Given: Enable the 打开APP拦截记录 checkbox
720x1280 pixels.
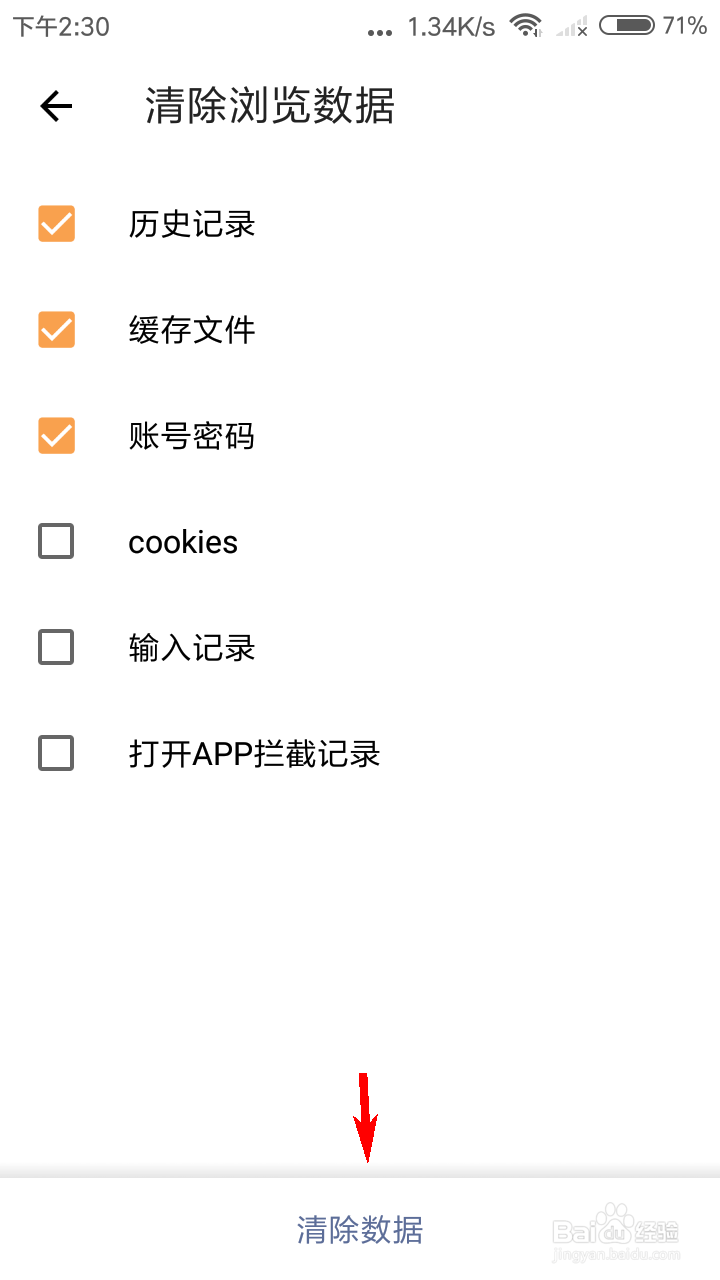Looking at the screenshot, I should coord(56,753).
